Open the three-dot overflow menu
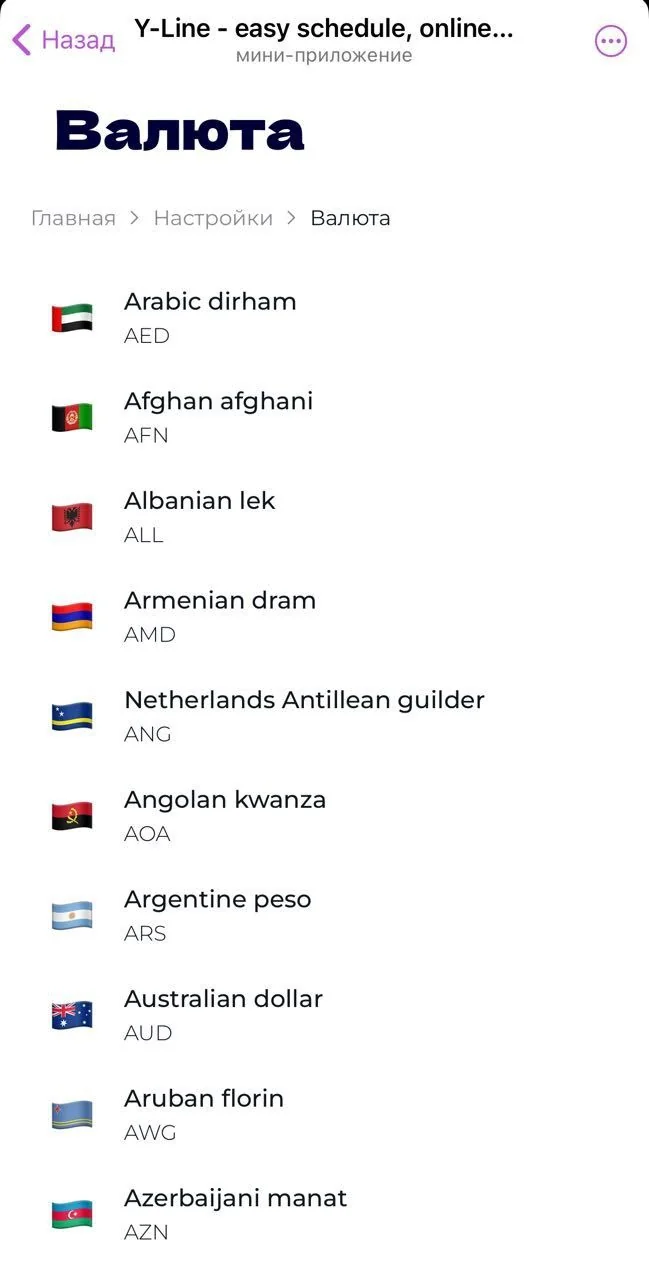The image size is (649, 1280). (x=610, y=41)
